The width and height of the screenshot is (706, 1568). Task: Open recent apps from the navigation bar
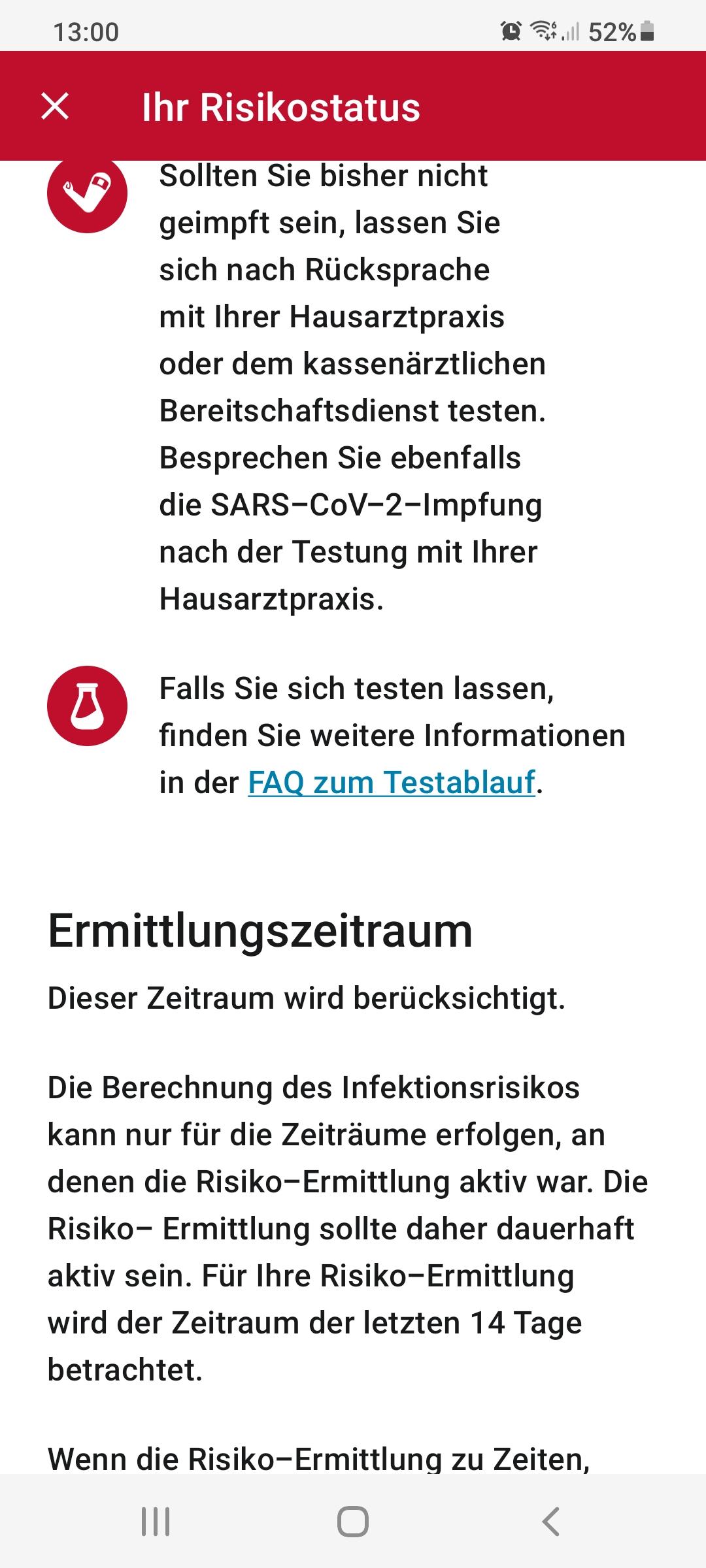[x=156, y=1522]
